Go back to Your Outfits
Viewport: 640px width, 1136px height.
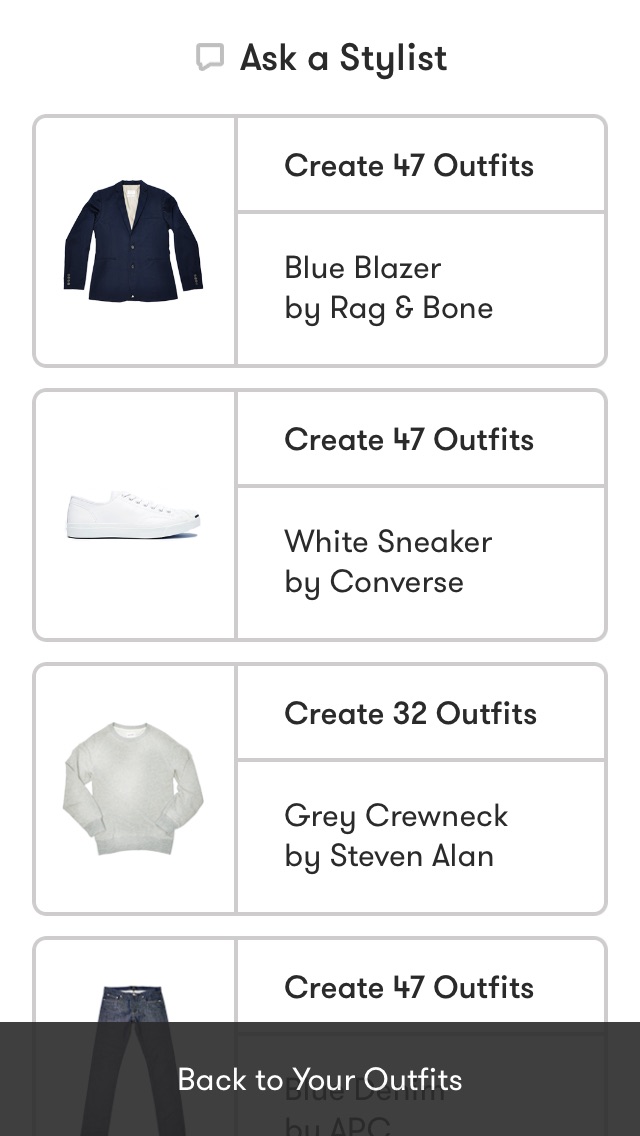[320, 1079]
